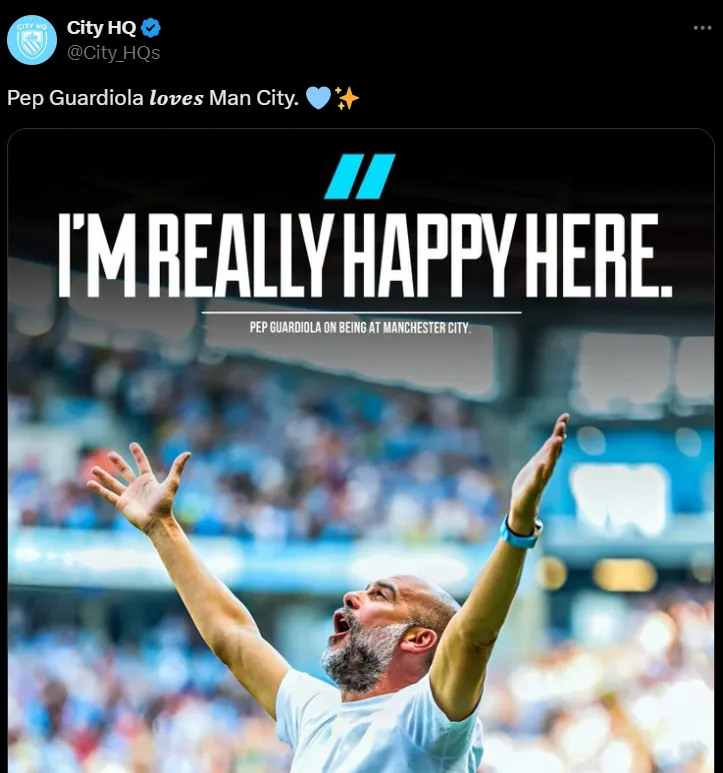Open the City HQ profile avatar
Image resolution: width=723 pixels, height=773 pixels.
(32, 40)
